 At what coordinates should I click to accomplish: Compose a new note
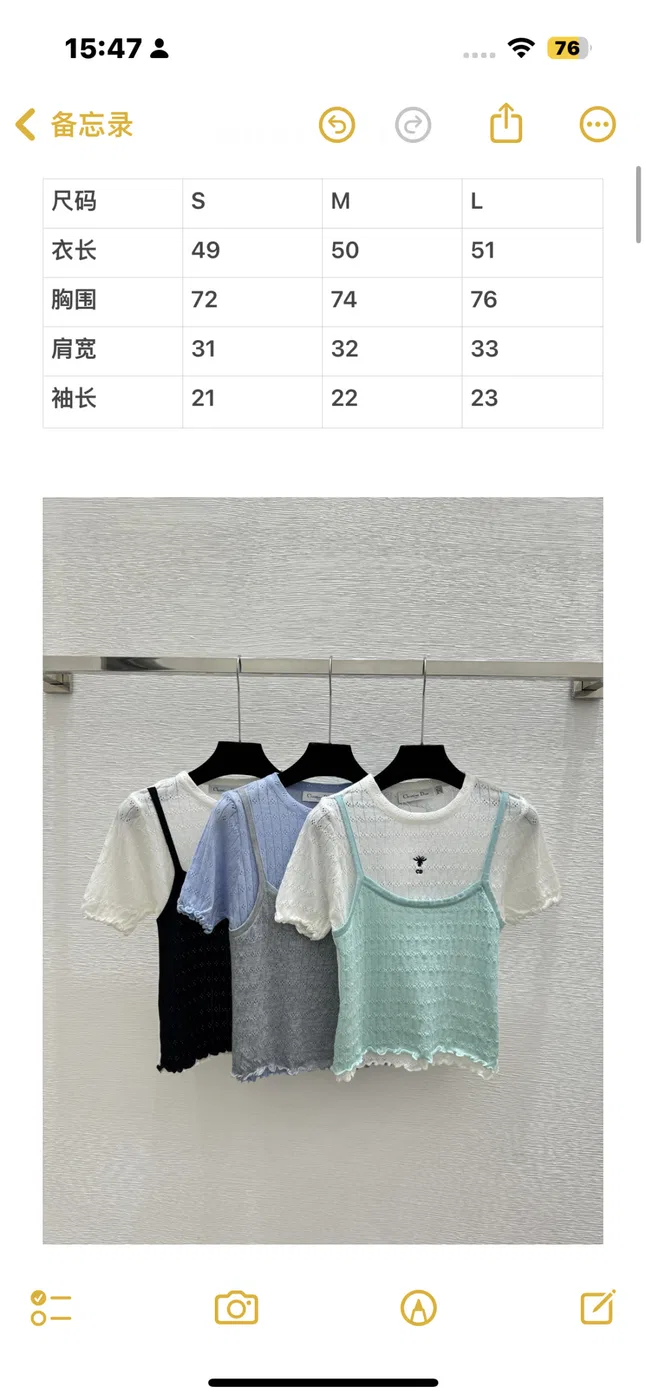pos(598,1307)
